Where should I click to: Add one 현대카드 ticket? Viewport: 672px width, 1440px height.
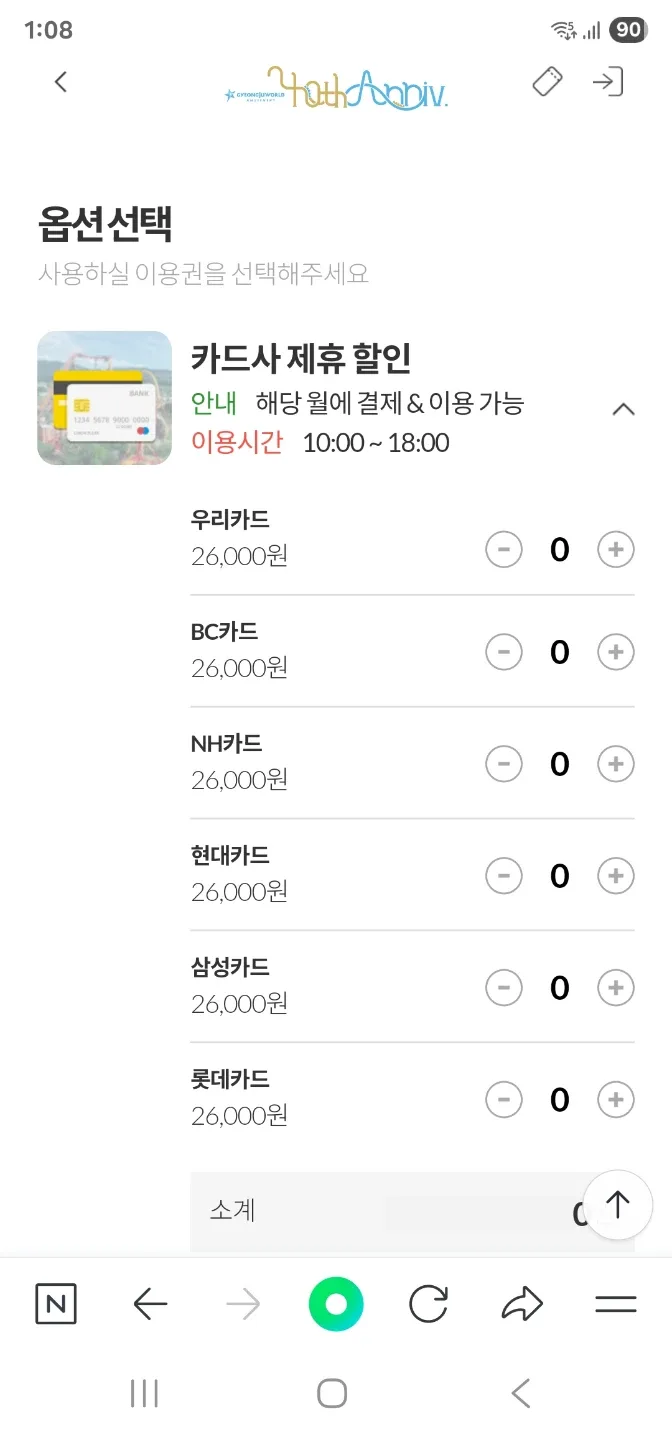point(616,876)
